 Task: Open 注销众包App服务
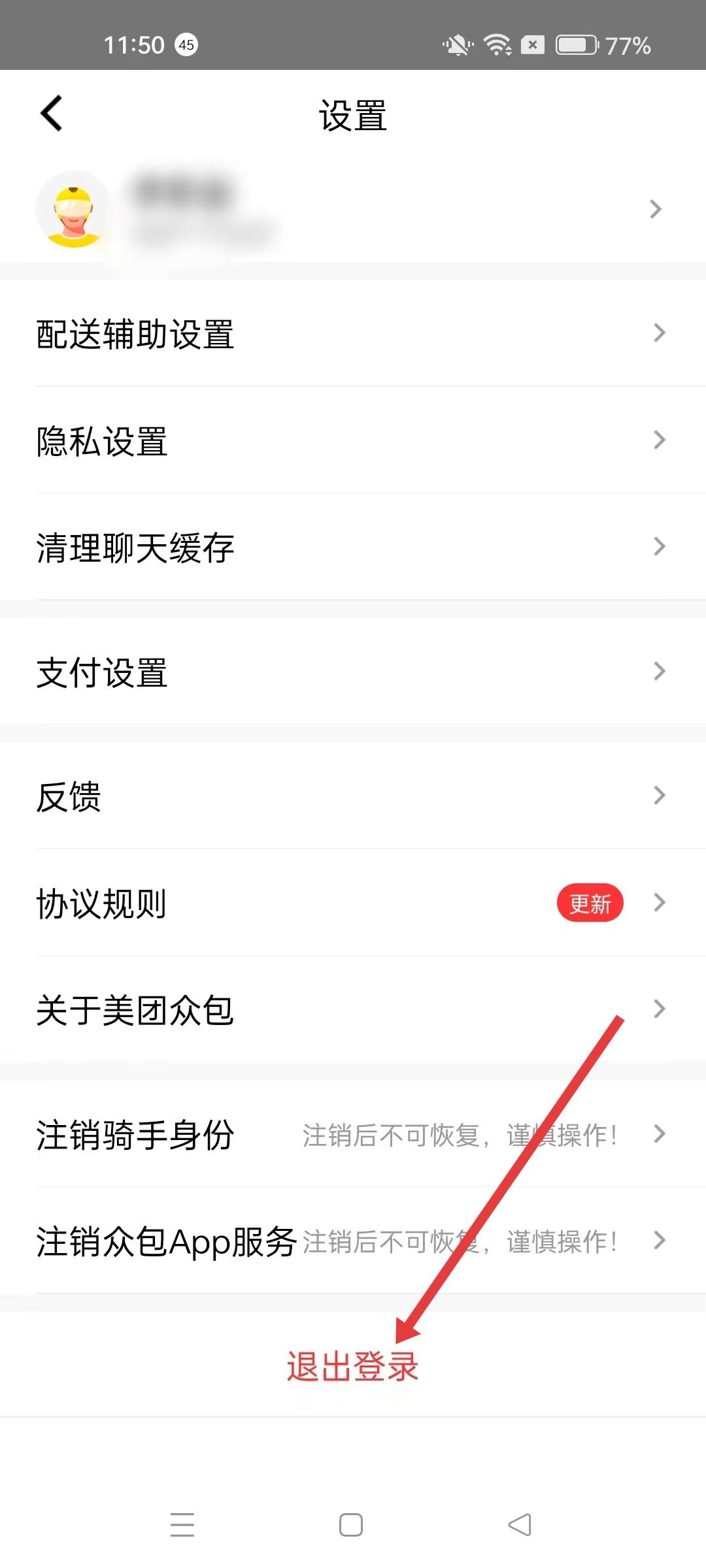tap(353, 1241)
